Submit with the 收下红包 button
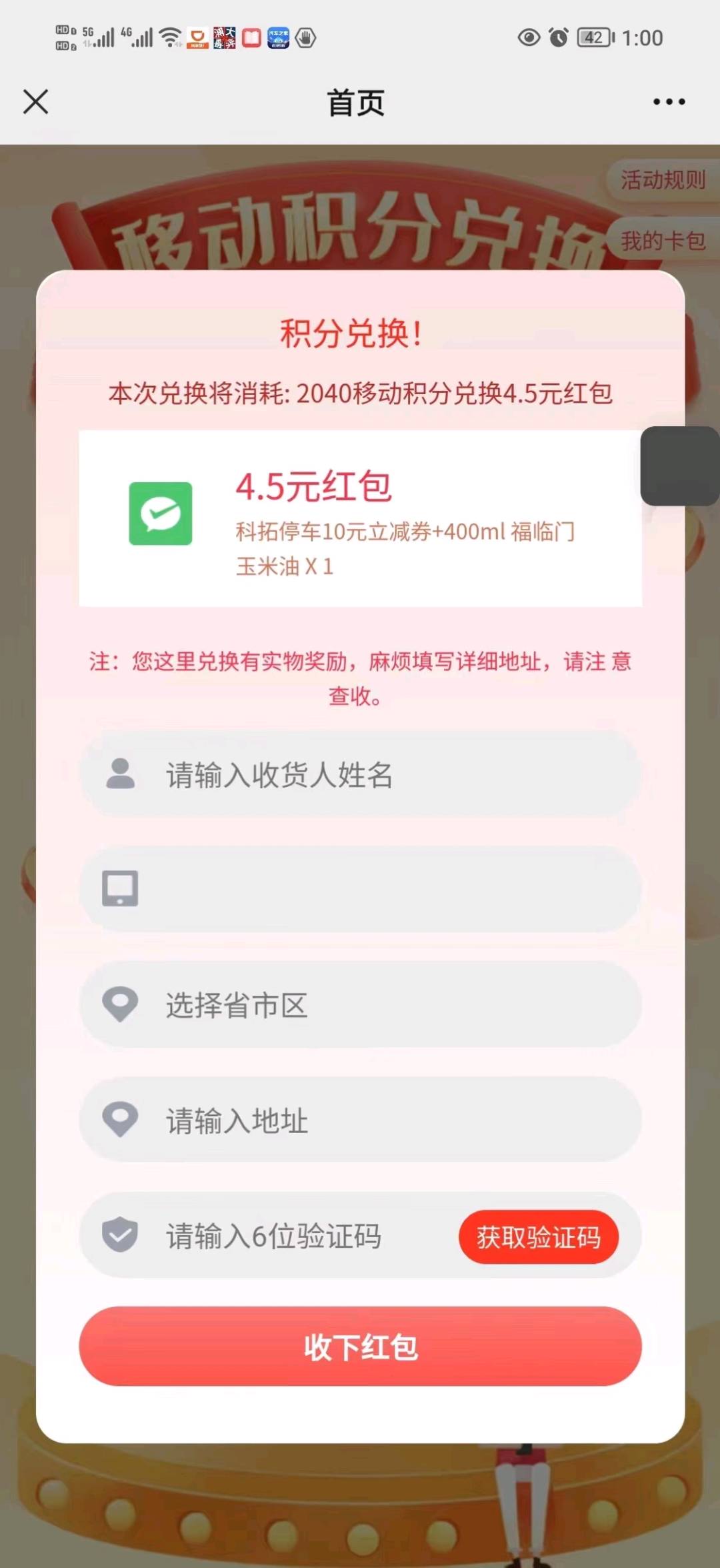Screen dimensions: 720x1568 point(360,1347)
